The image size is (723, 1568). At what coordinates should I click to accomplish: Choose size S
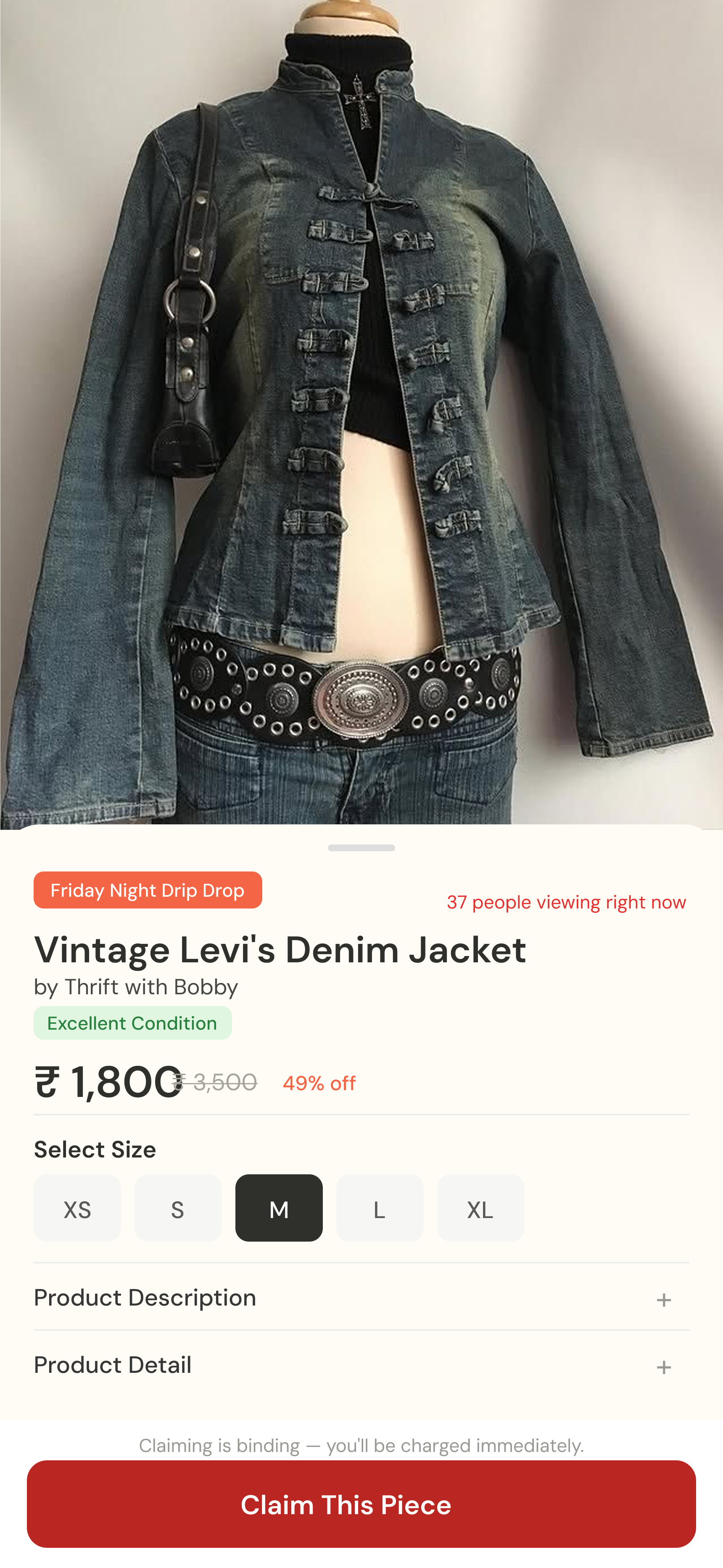(x=178, y=1208)
